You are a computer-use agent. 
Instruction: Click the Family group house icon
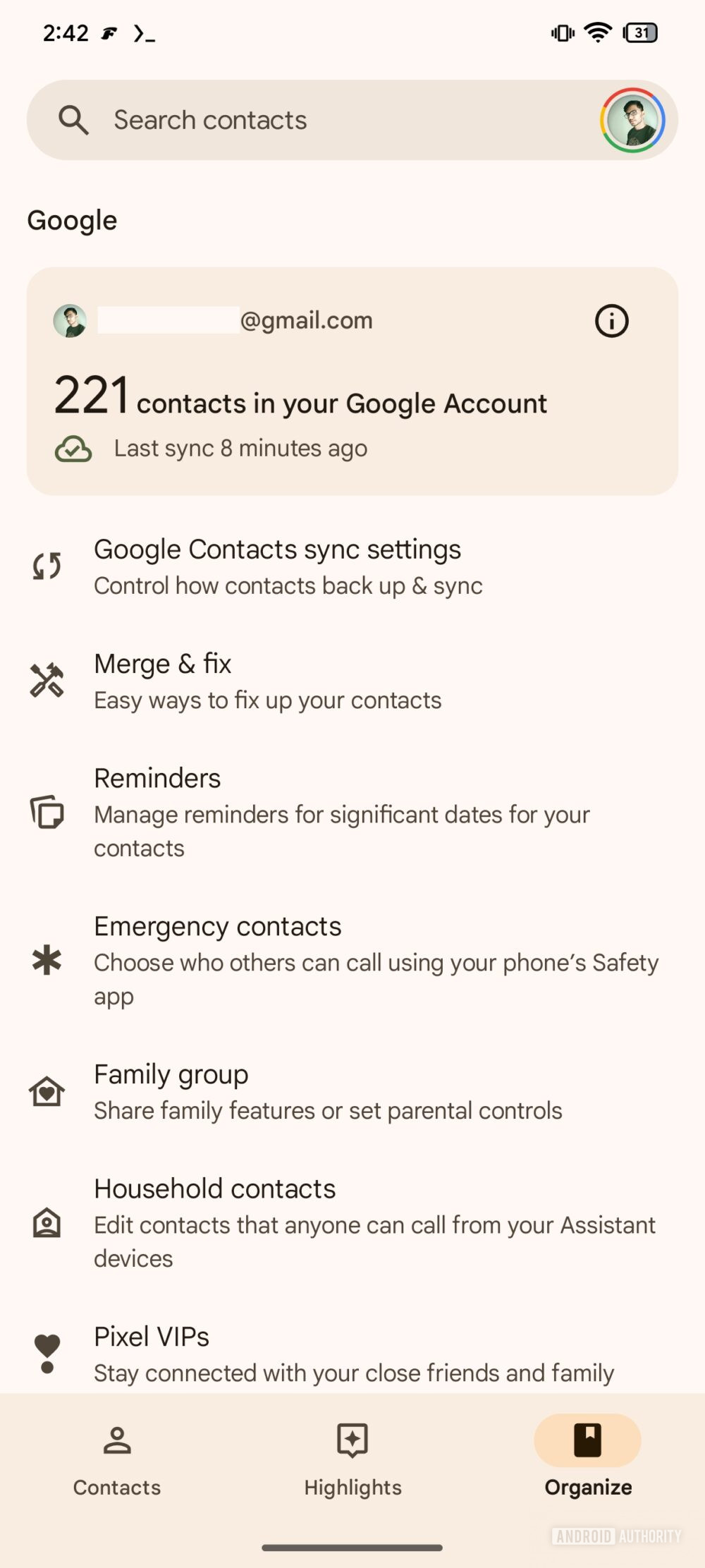click(47, 1090)
